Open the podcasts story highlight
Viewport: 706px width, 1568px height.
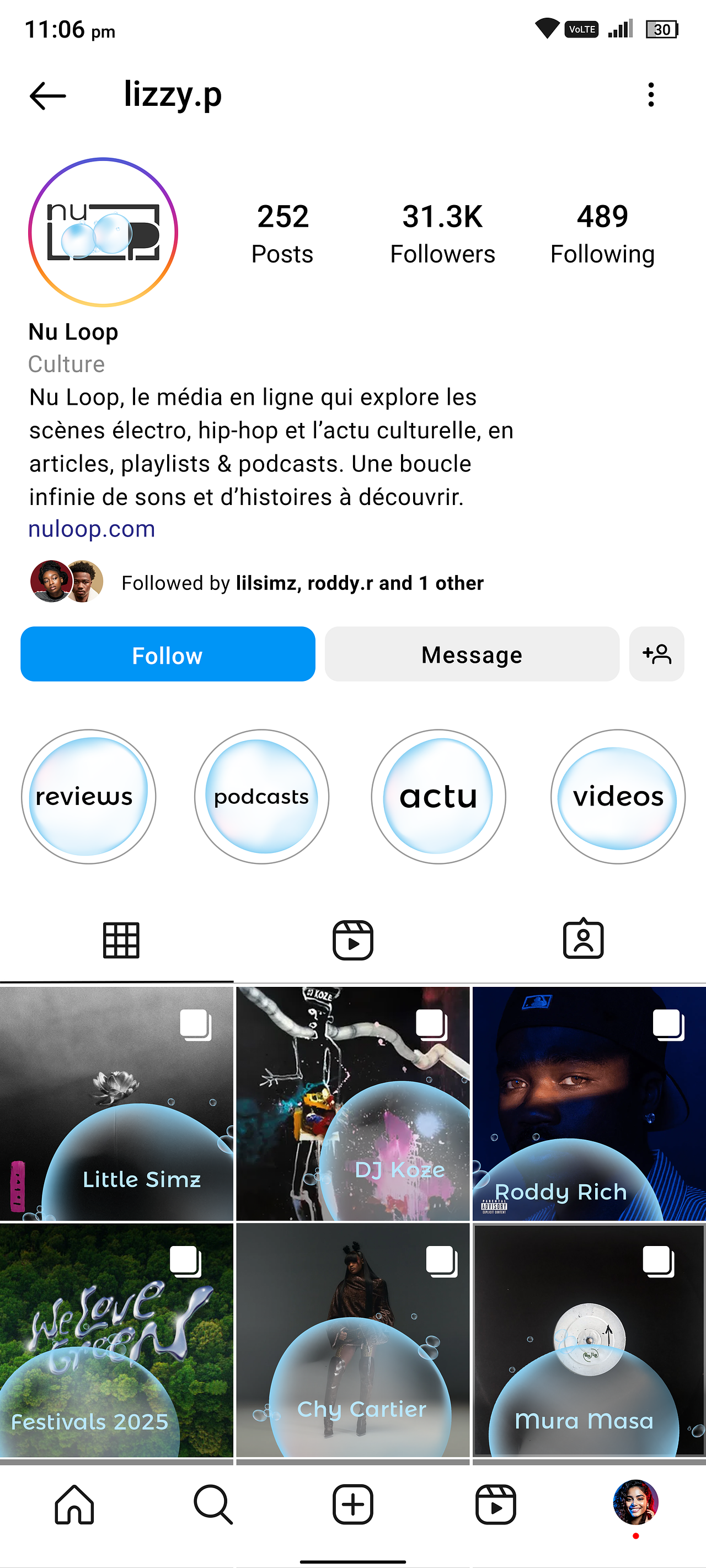point(261,796)
